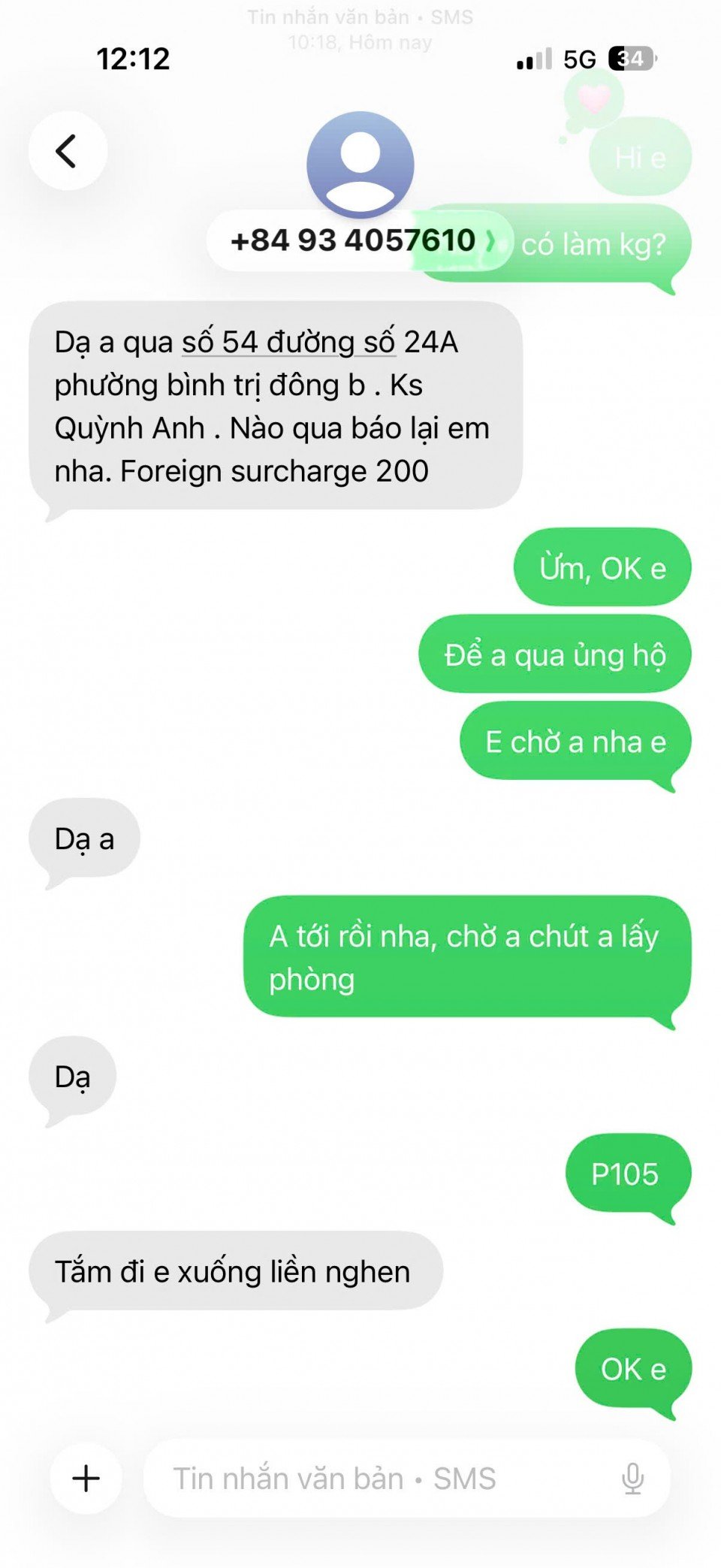Image resolution: width=721 pixels, height=1568 pixels.
Task: Tap the contact avatar picture
Action: click(360, 164)
